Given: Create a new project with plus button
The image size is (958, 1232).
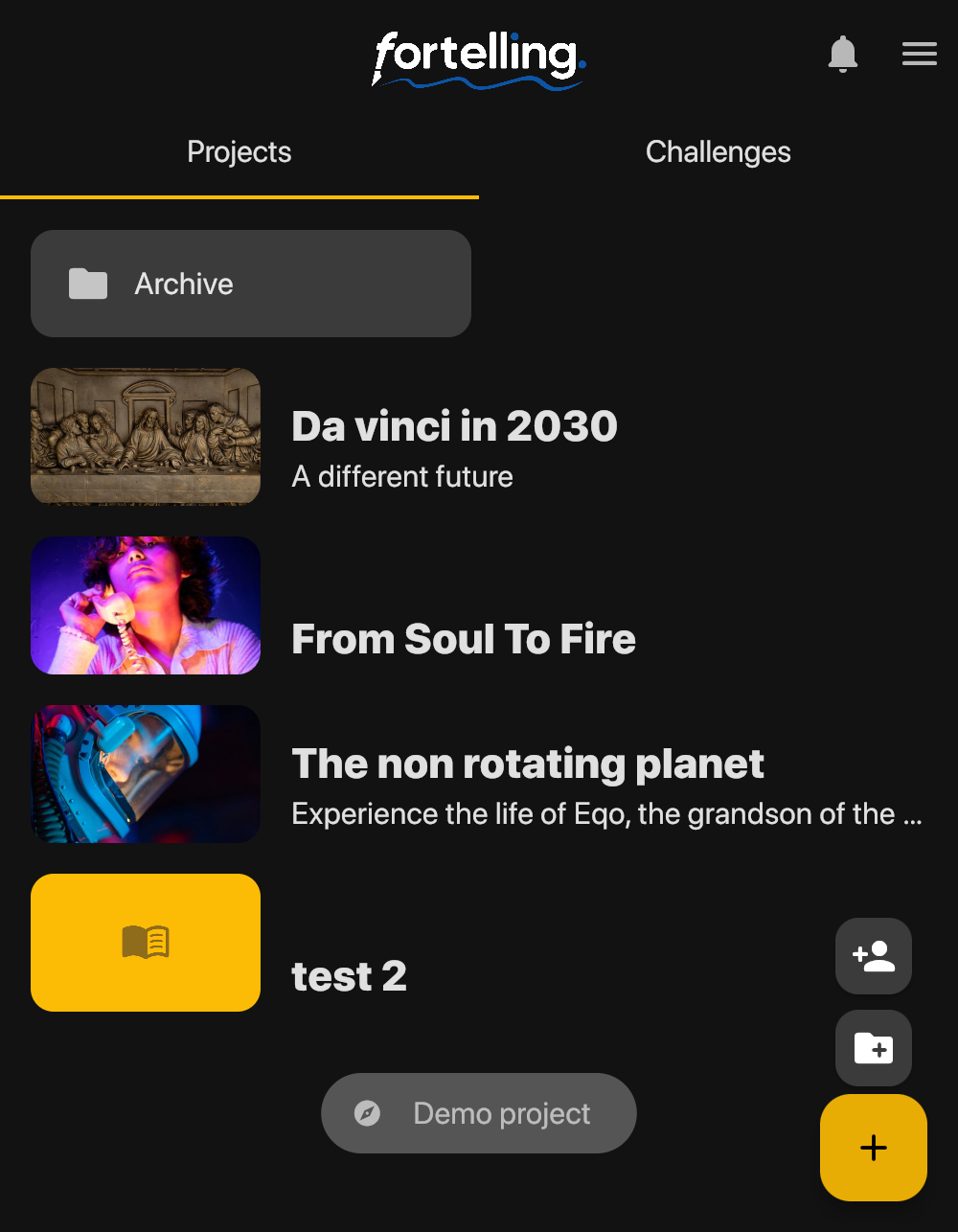Looking at the screenshot, I should 873,1148.
